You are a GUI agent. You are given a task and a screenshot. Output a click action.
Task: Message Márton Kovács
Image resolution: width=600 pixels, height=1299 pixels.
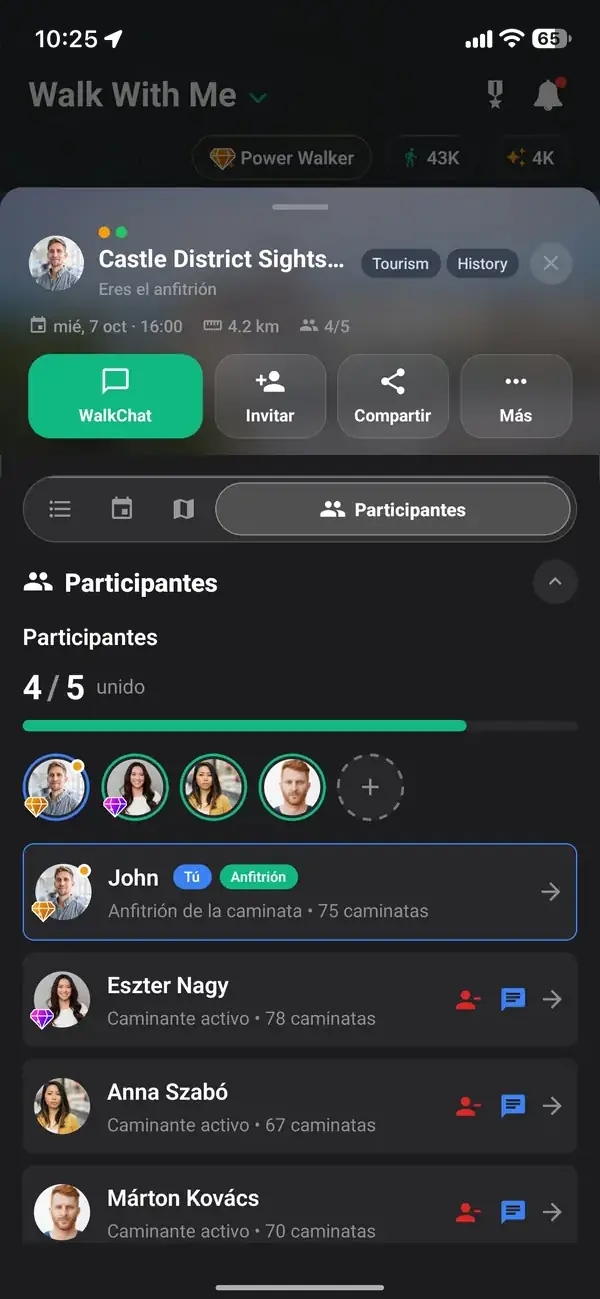tap(513, 1212)
